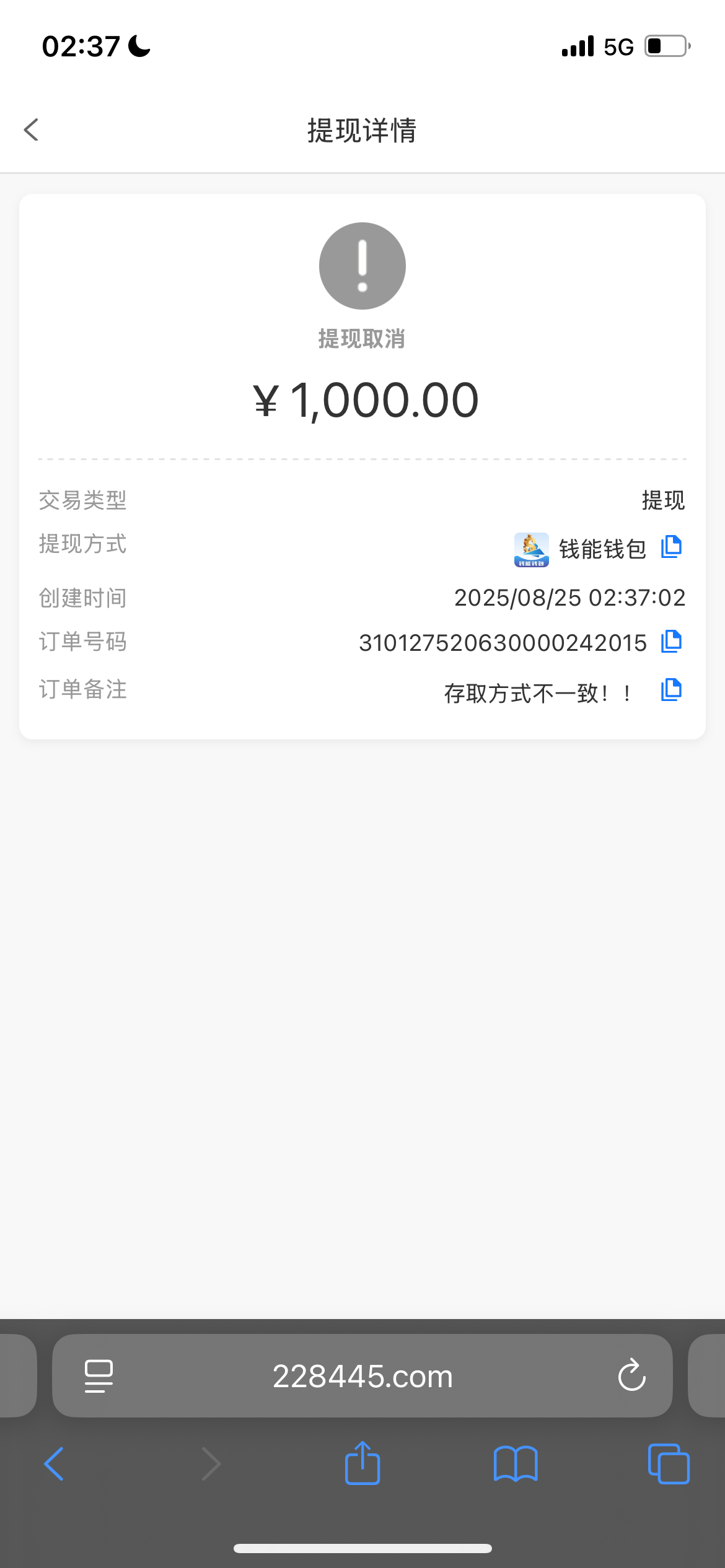Select the 提现取消 status label
The width and height of the screenshot is (725, 1568).
coord(362,339)
